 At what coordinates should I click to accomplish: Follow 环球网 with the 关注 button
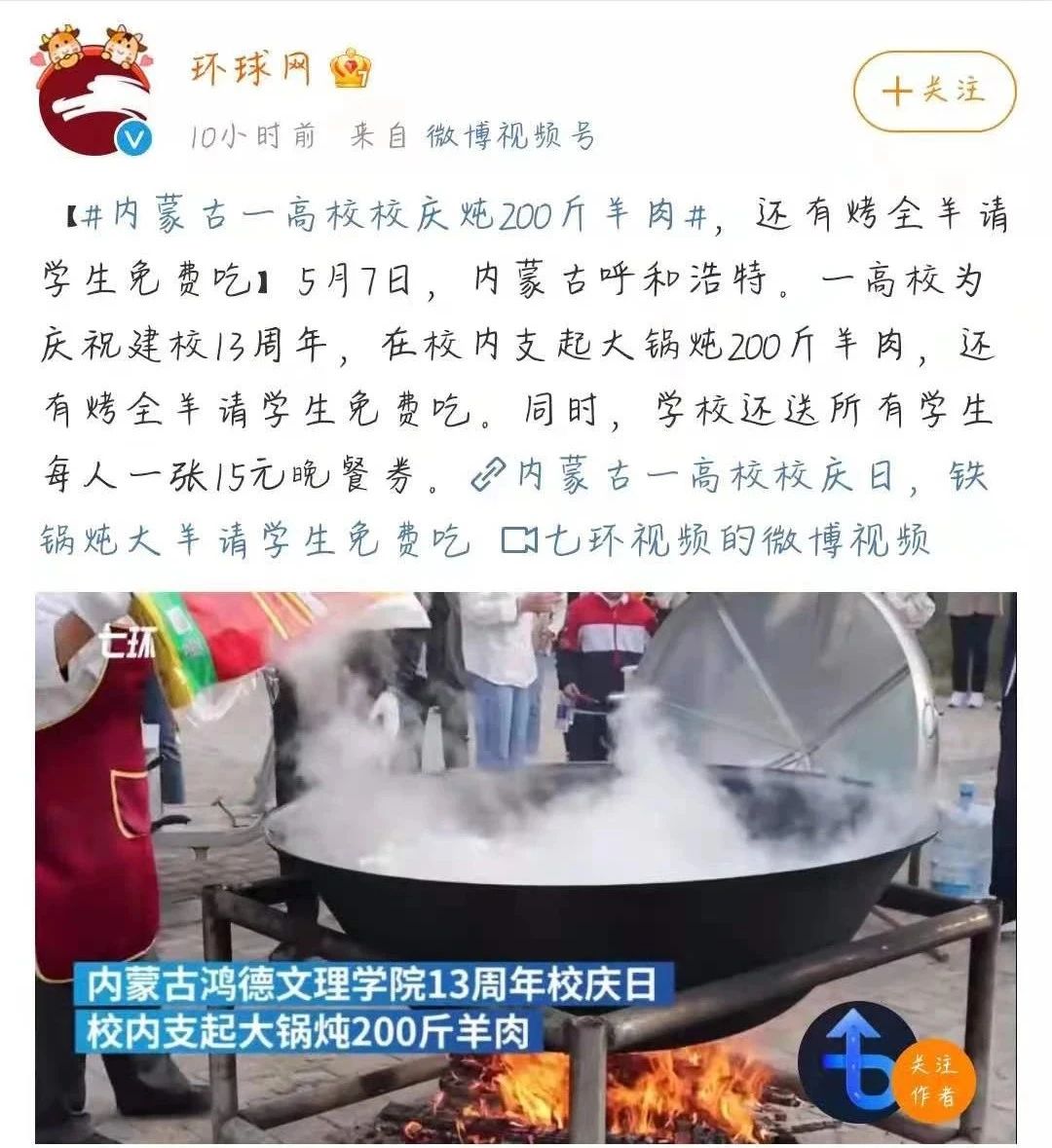(934, 92)
